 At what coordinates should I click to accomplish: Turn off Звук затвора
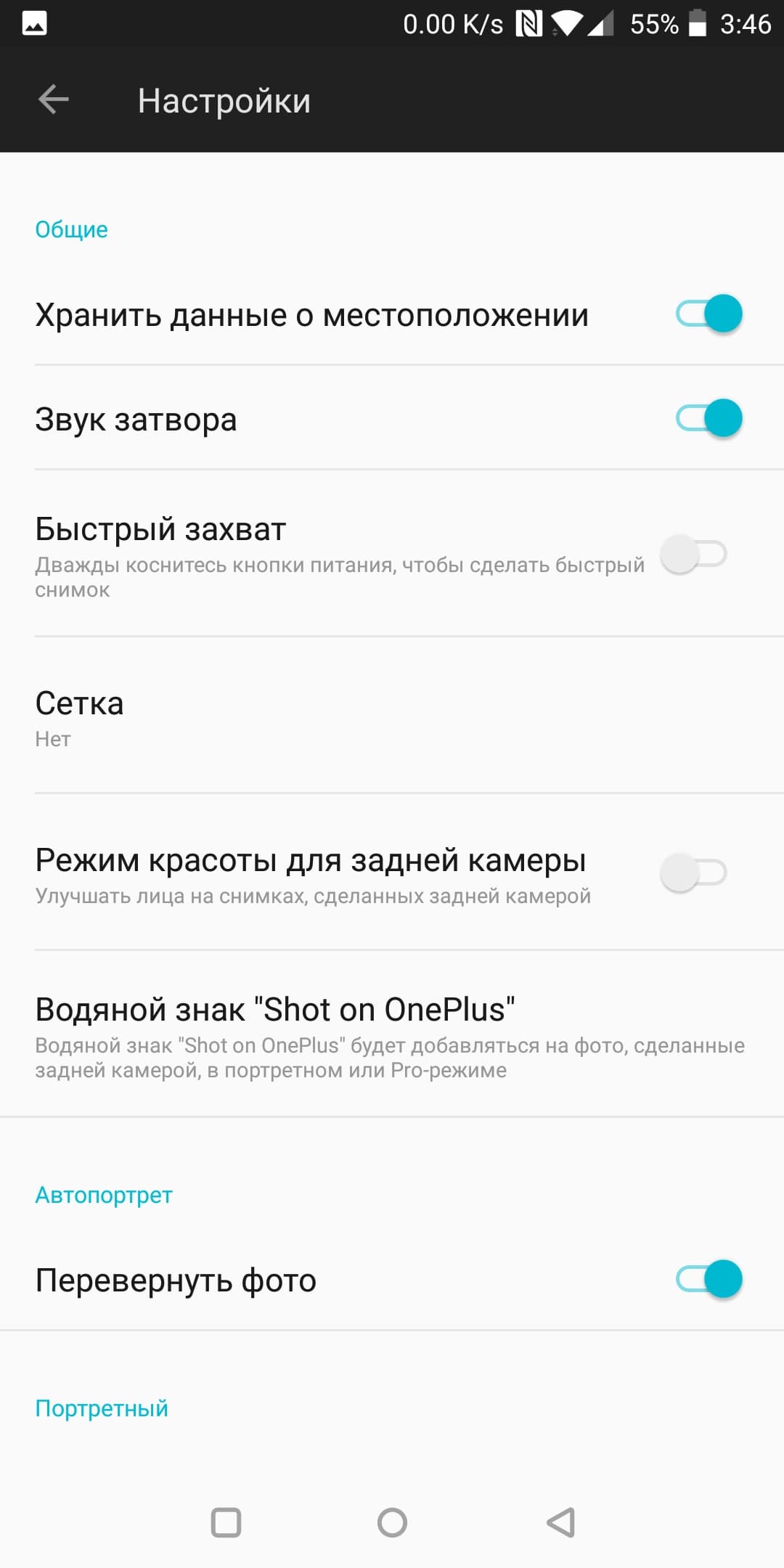tap(709, 419)
